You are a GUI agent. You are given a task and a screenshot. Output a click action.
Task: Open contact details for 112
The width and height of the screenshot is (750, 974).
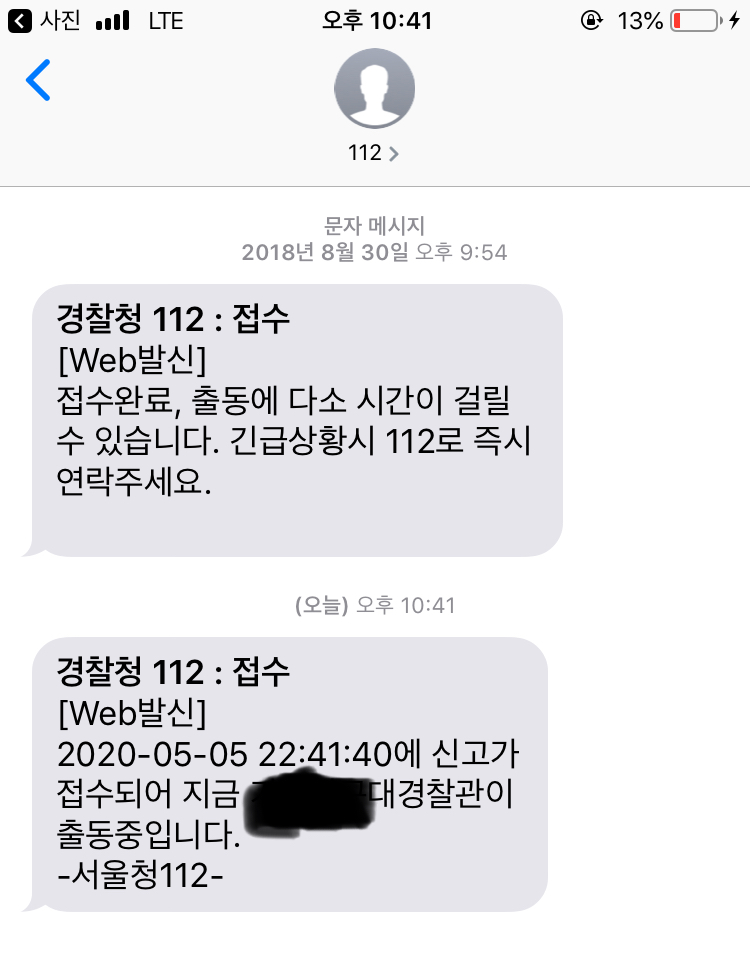coord(374,153)
